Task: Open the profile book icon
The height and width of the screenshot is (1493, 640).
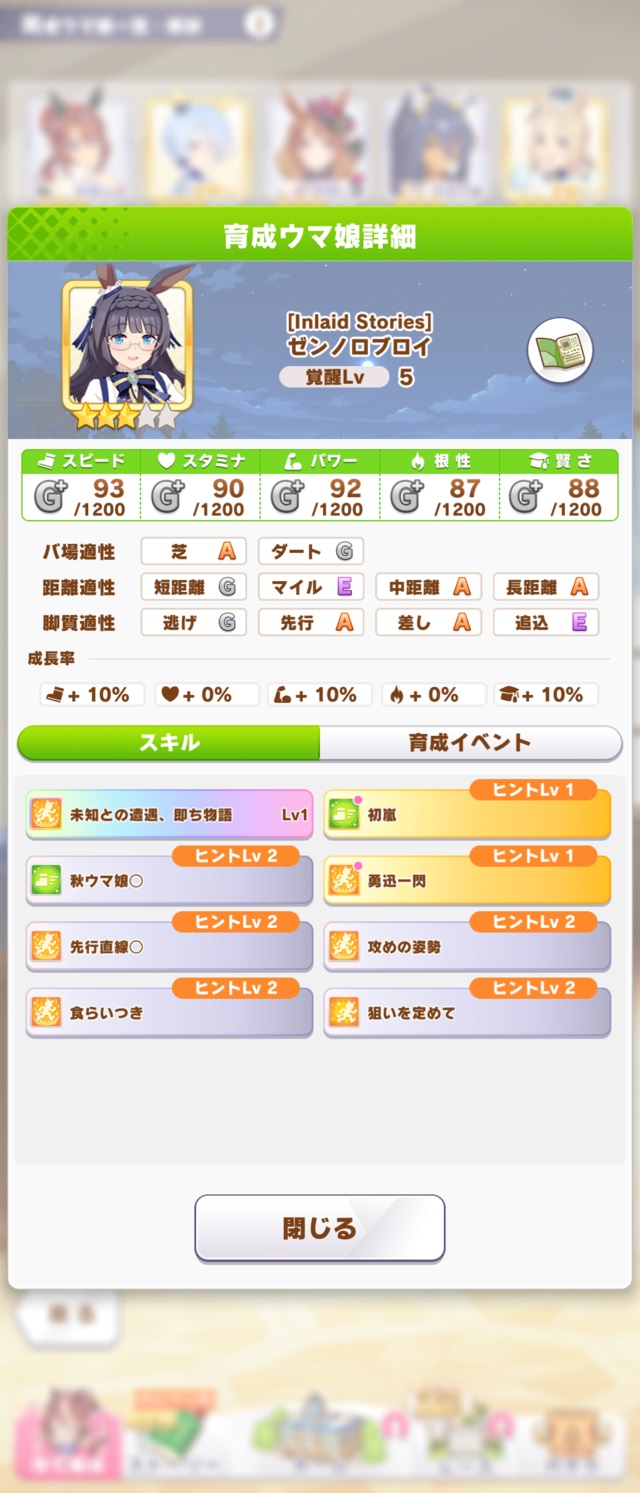Action: [560, 350]
